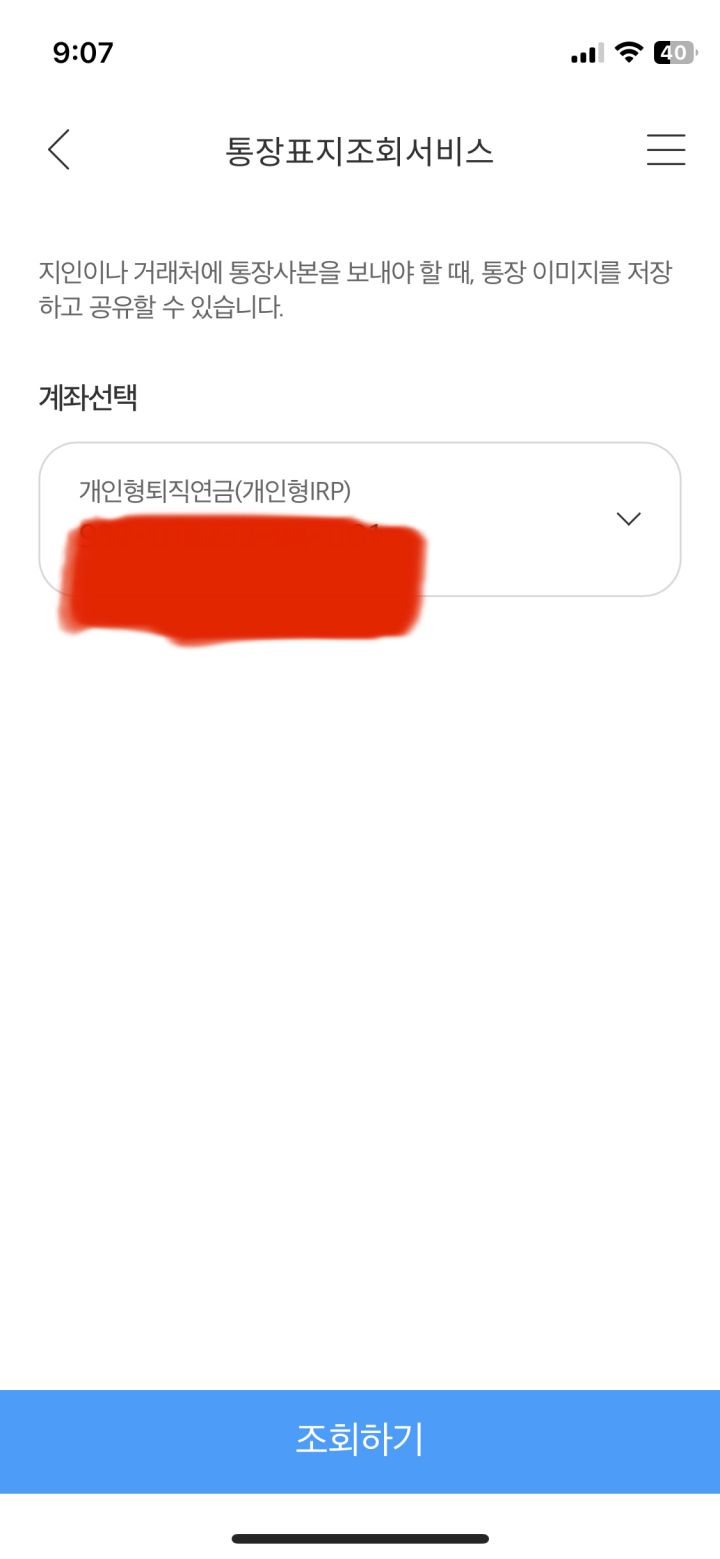Tap the 조회하기 button

360,1440
